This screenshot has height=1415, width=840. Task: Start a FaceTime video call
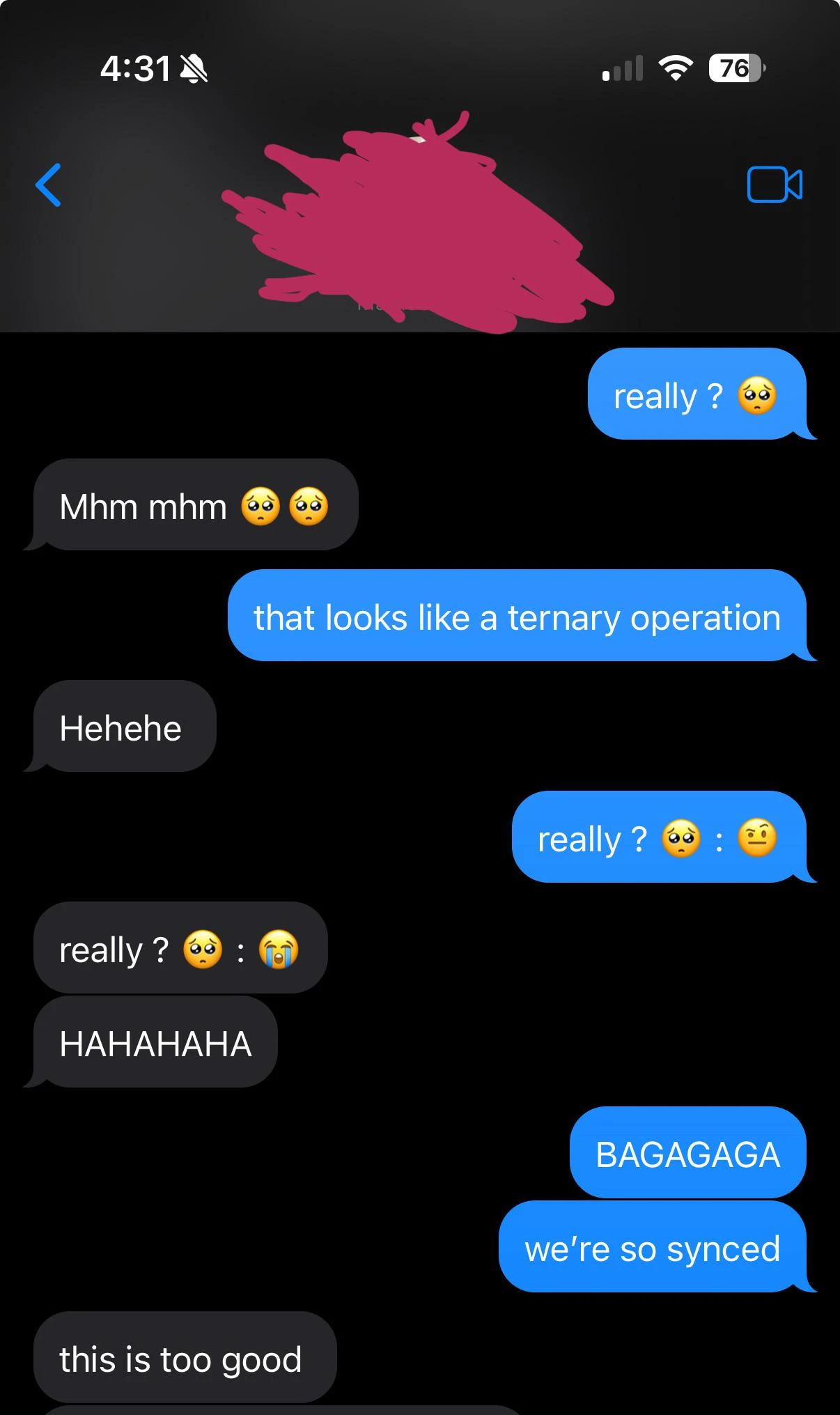point(775,185)
